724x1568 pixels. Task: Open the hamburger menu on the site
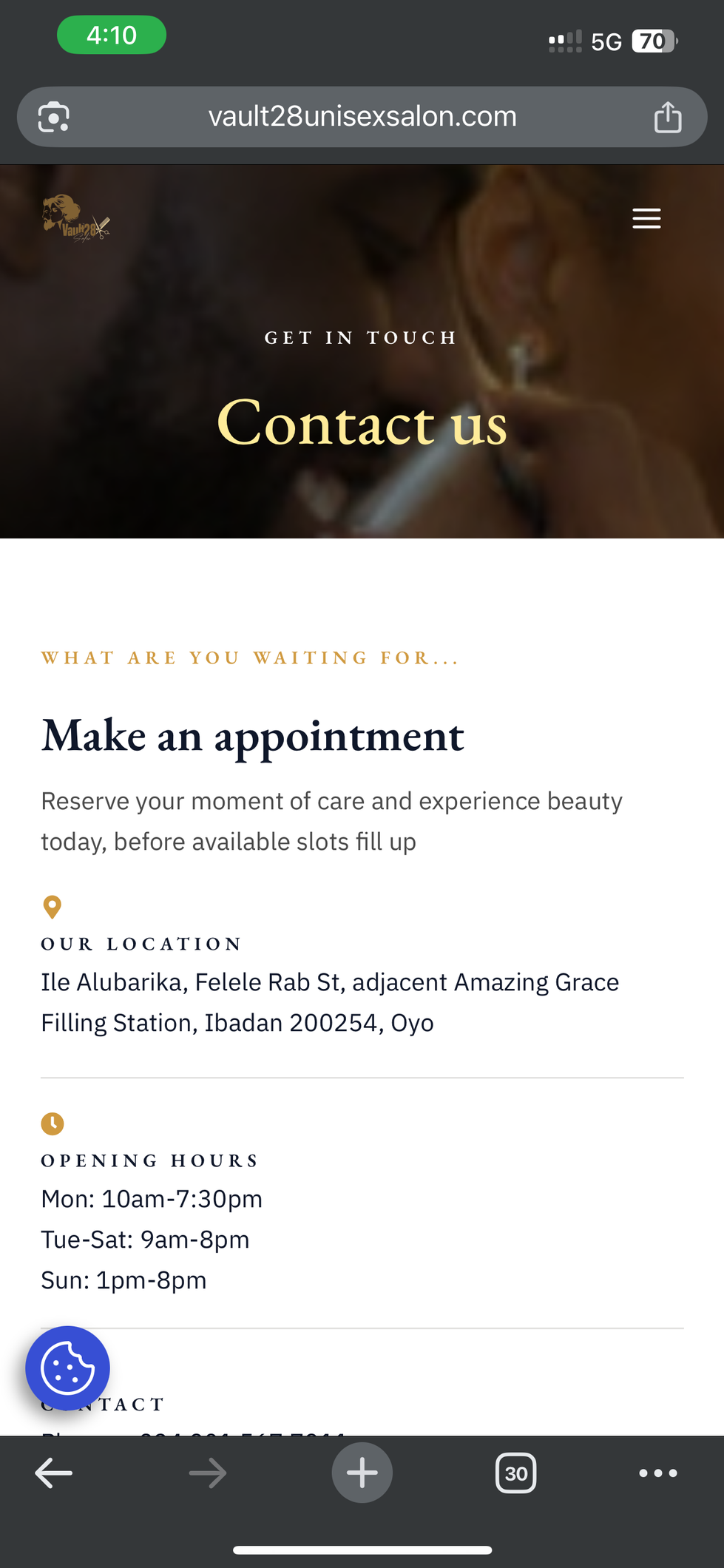[646, 219]
